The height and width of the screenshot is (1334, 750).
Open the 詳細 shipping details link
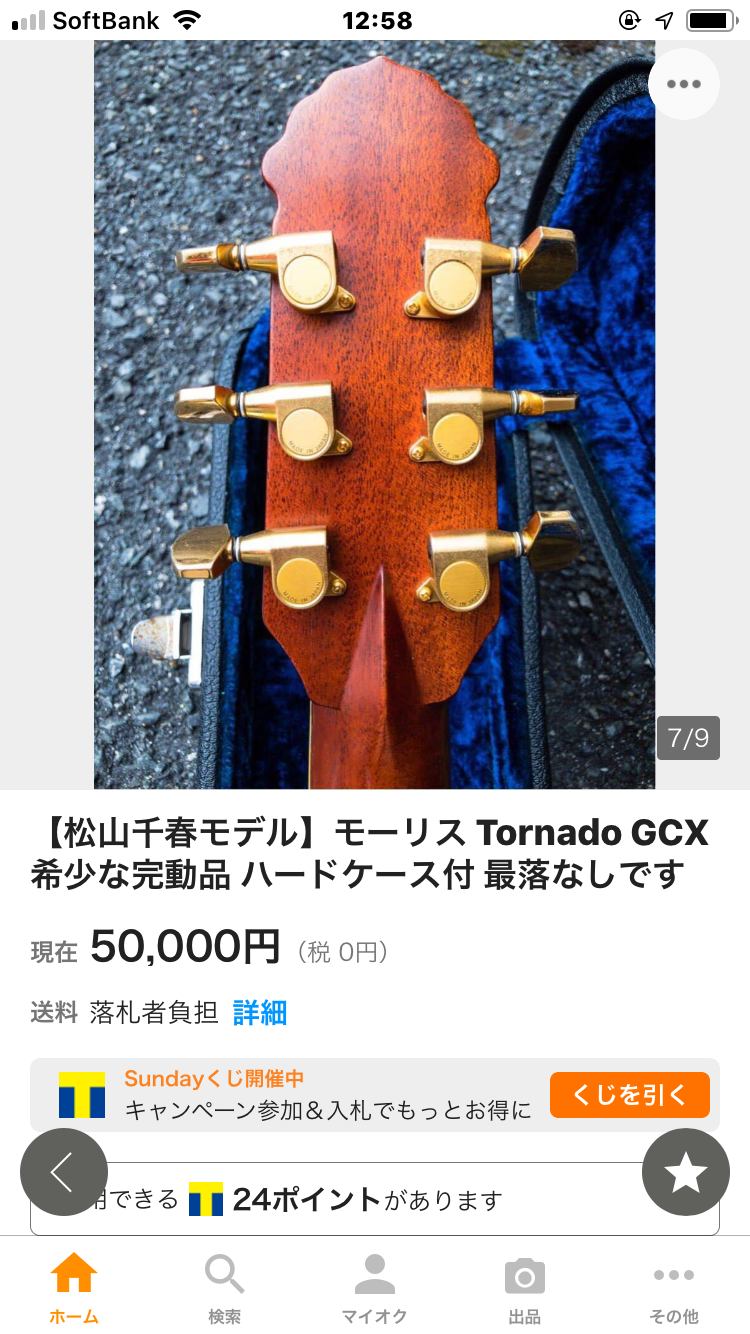(260, 1013)
